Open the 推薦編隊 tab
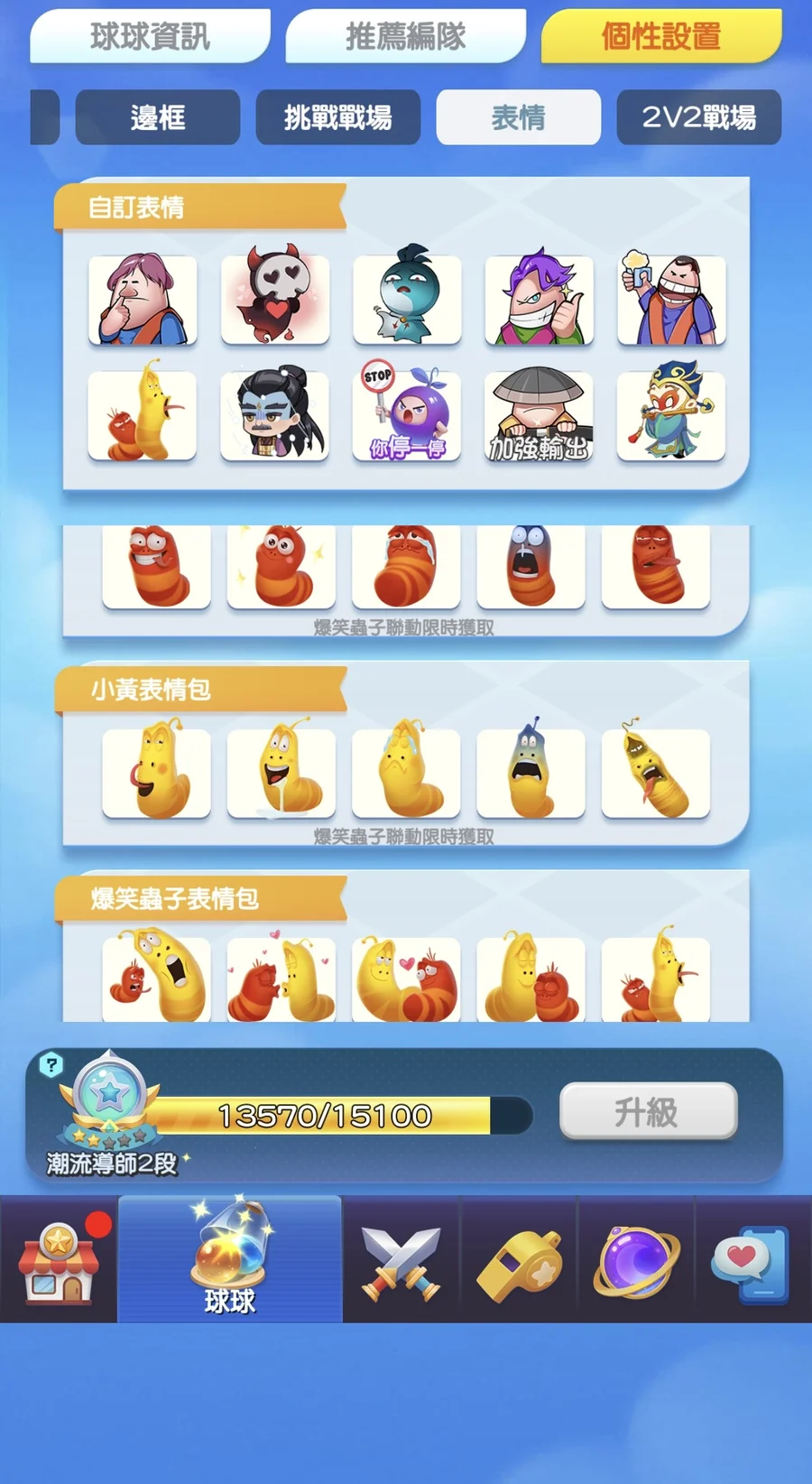812x1484 pixels. [405, 37]
